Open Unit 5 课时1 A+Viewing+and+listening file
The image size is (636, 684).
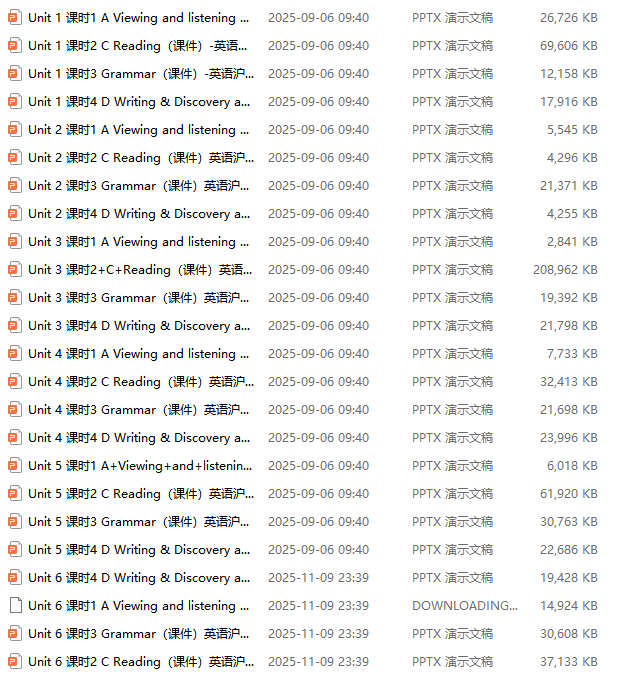(138, 466)
